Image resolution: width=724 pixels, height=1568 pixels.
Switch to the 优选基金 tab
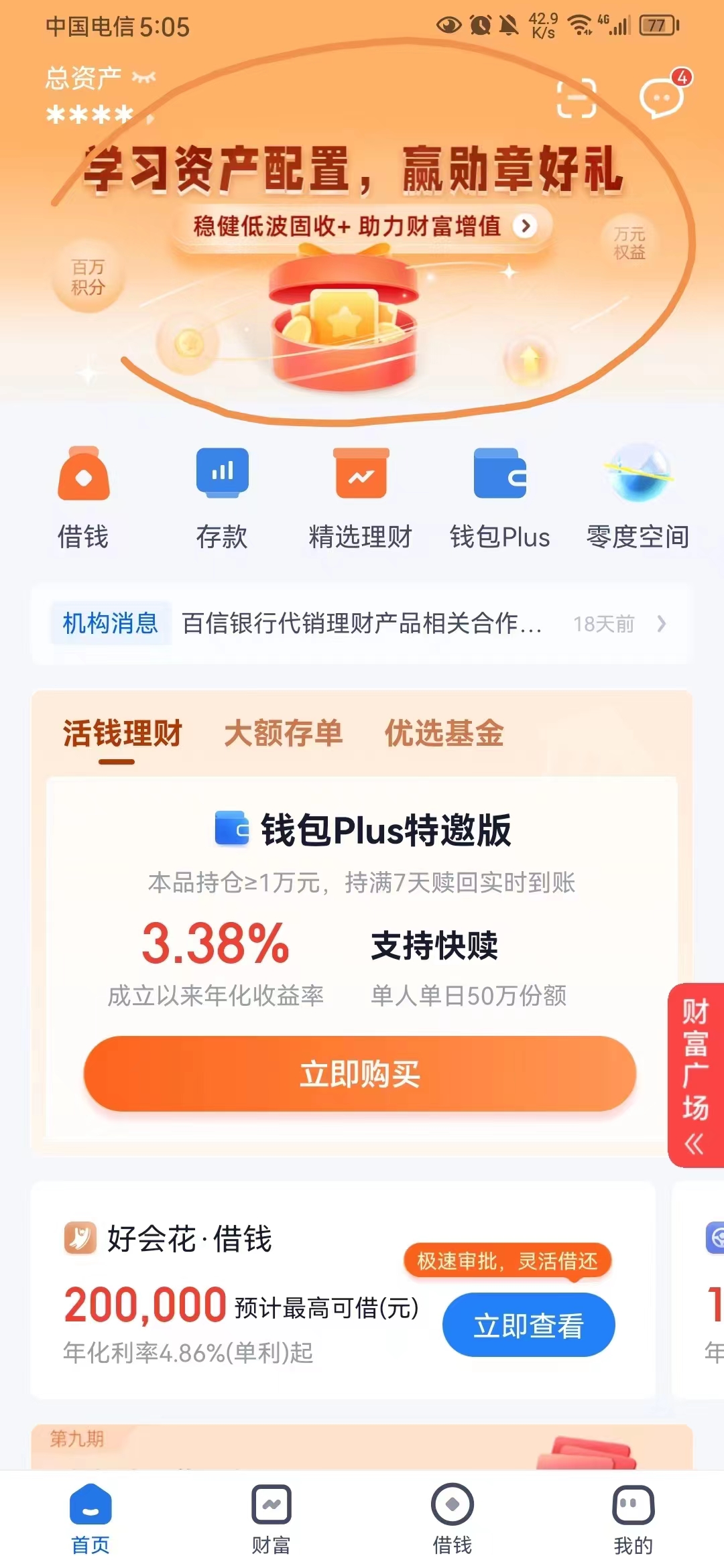pos(444,733)
